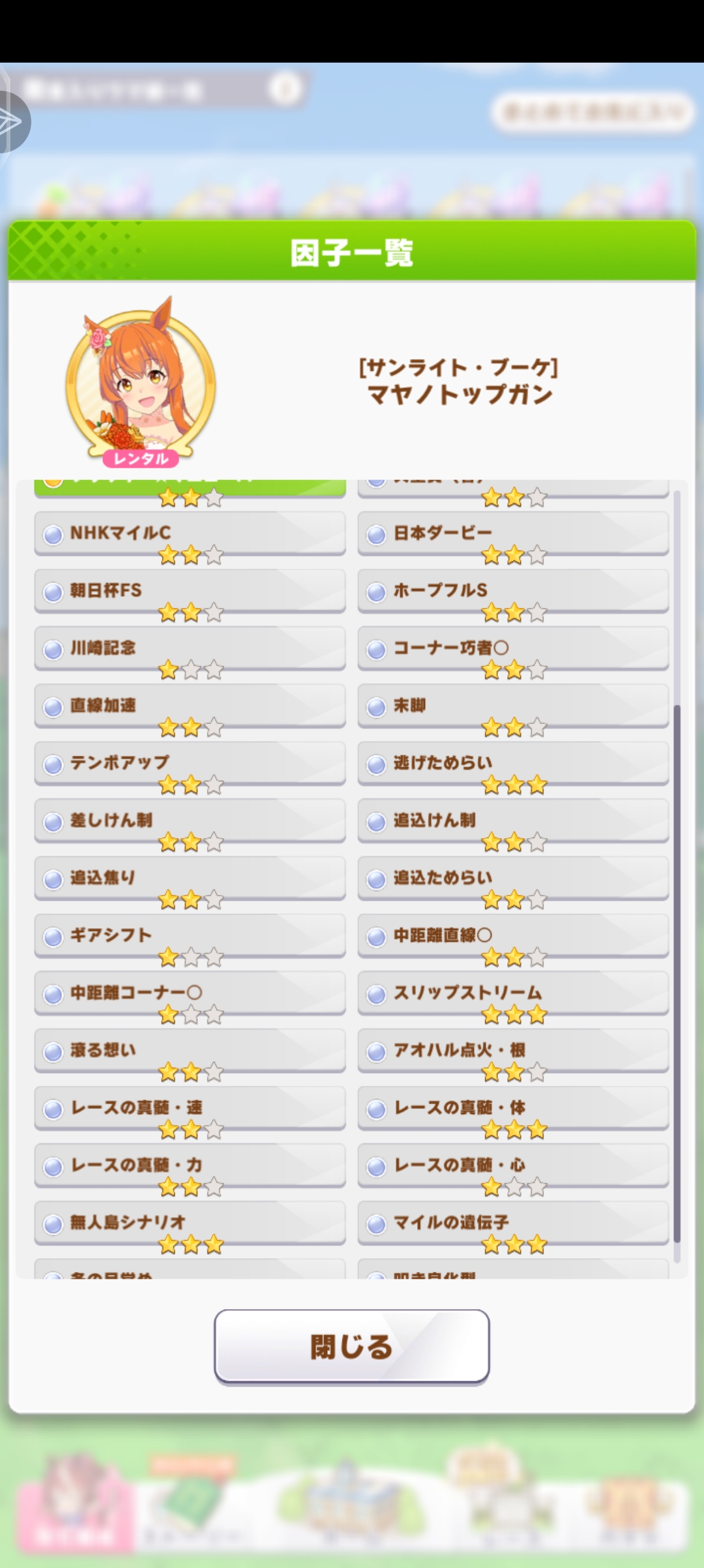The height and width of the screenshot is (1568, 704).
Task: Show details of 滾る想い factor
Action: click(x=189, y=1049)
